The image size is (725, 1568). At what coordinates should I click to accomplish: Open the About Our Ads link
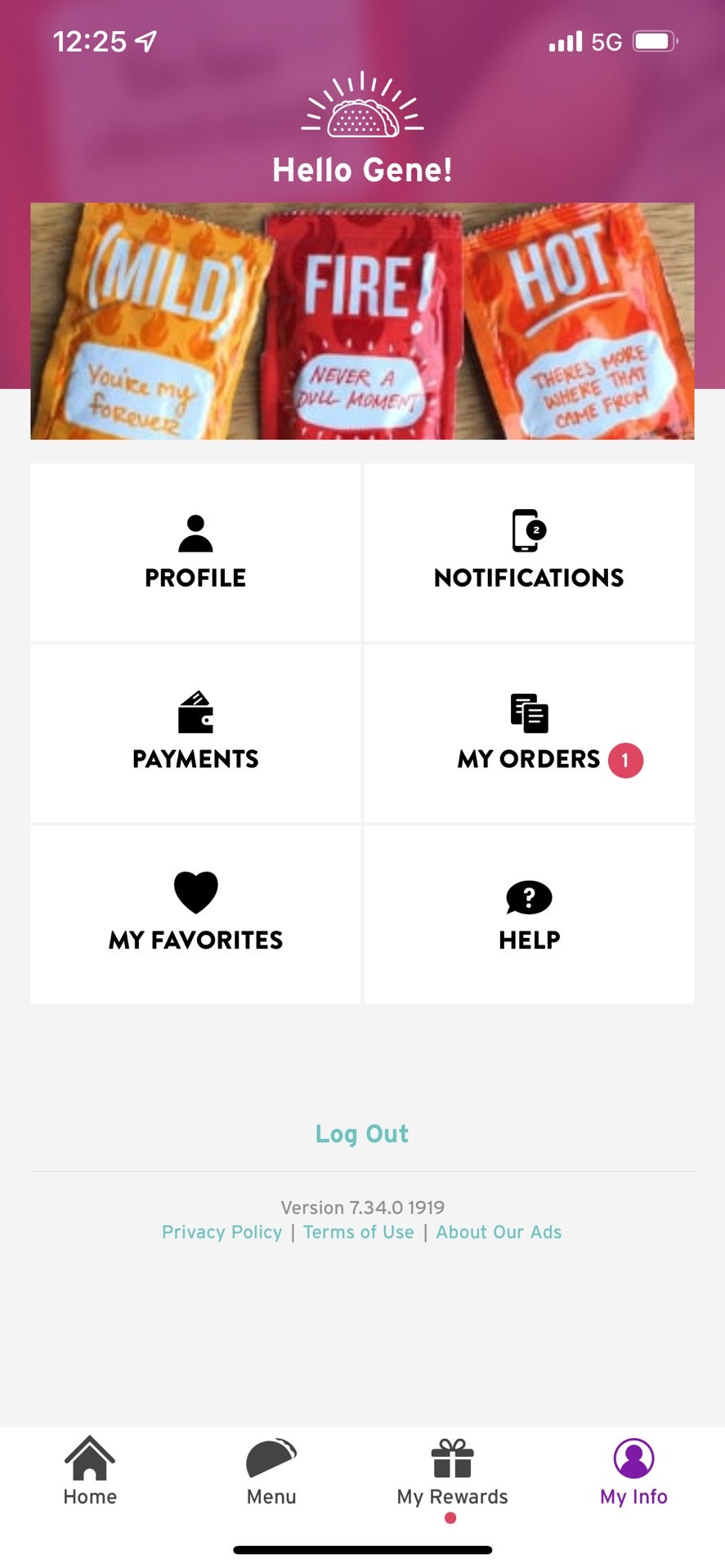point(499,1232)
